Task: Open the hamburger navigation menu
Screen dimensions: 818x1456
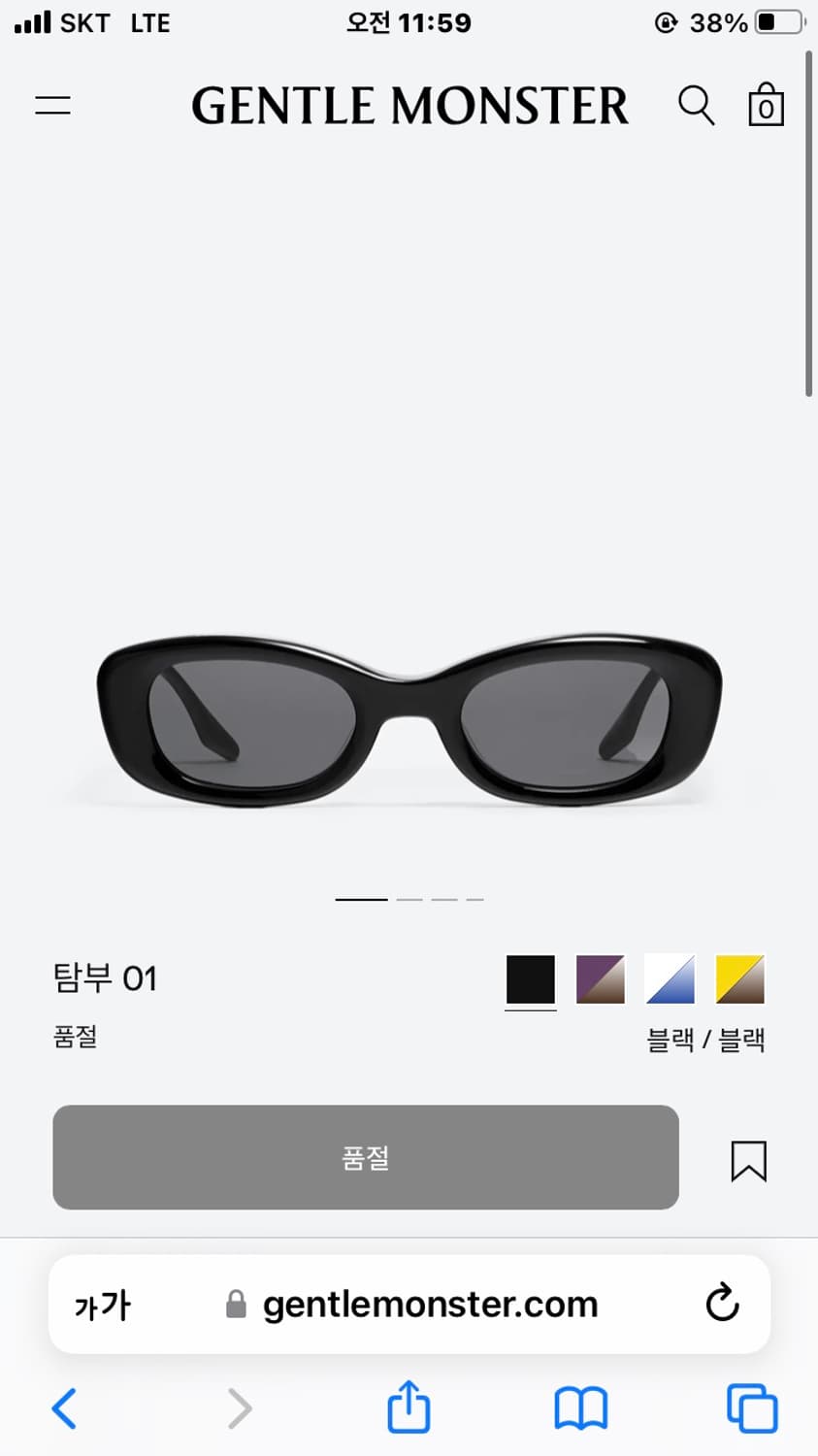Action: tap(52, 105)
